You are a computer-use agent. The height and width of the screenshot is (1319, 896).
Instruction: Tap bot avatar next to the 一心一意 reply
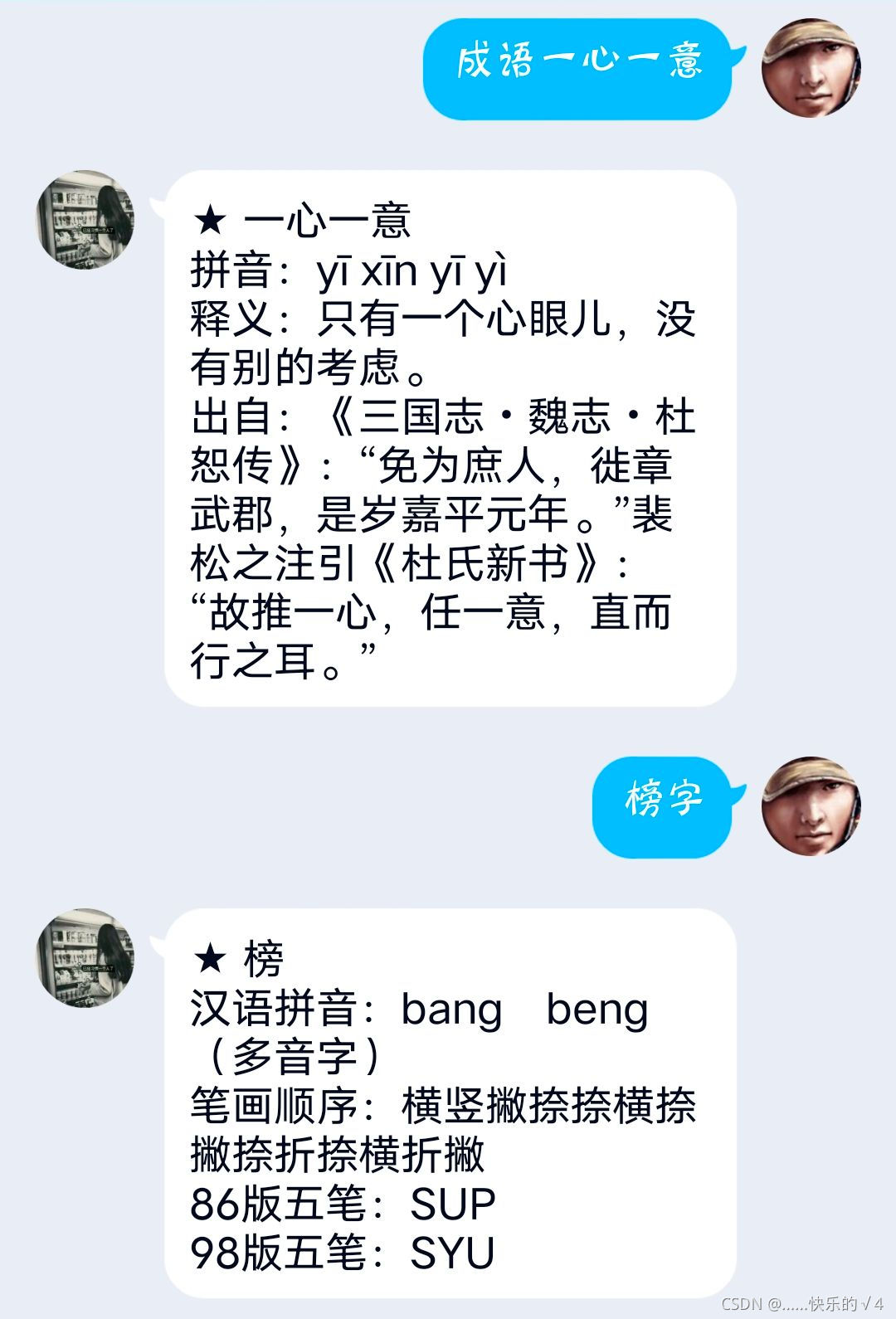[85, 220]
